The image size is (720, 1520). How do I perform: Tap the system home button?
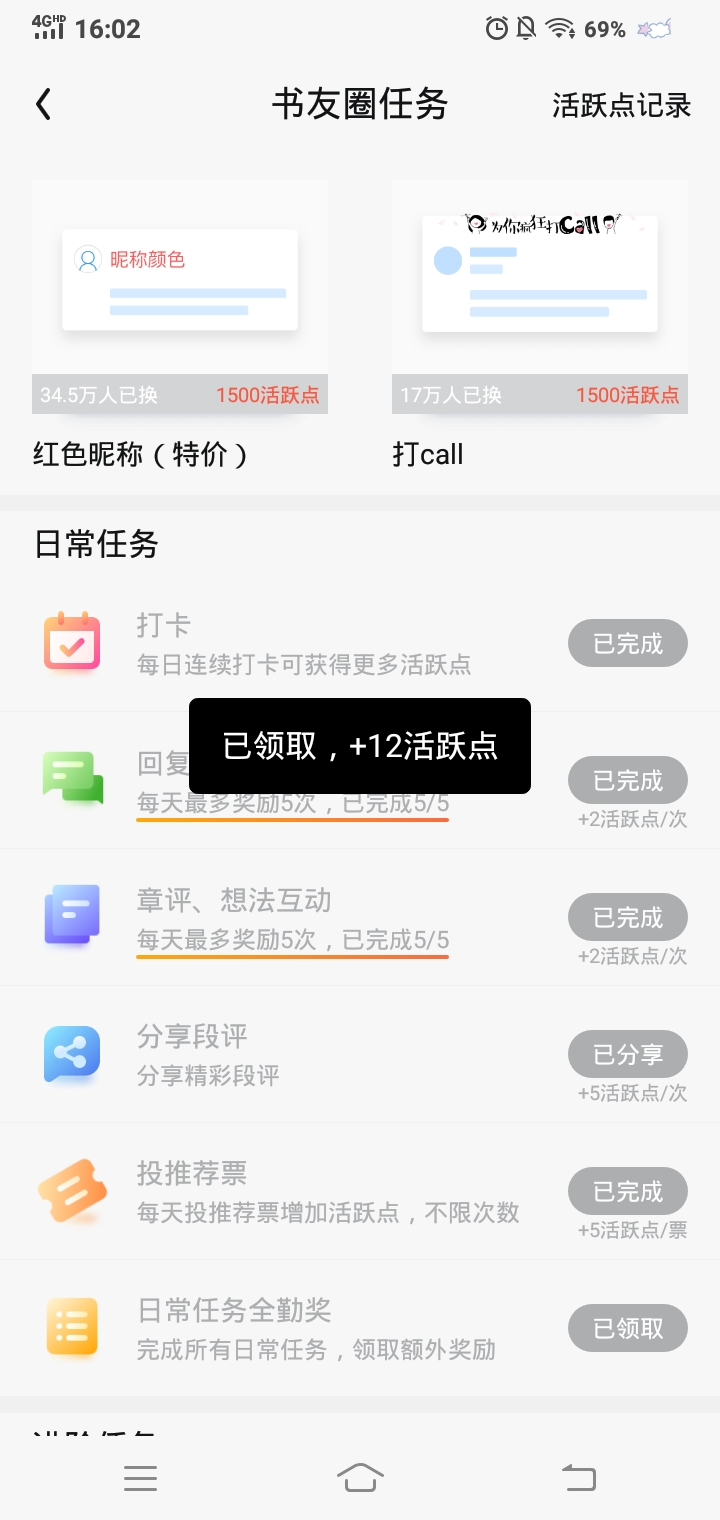[x=360, y=1477]
